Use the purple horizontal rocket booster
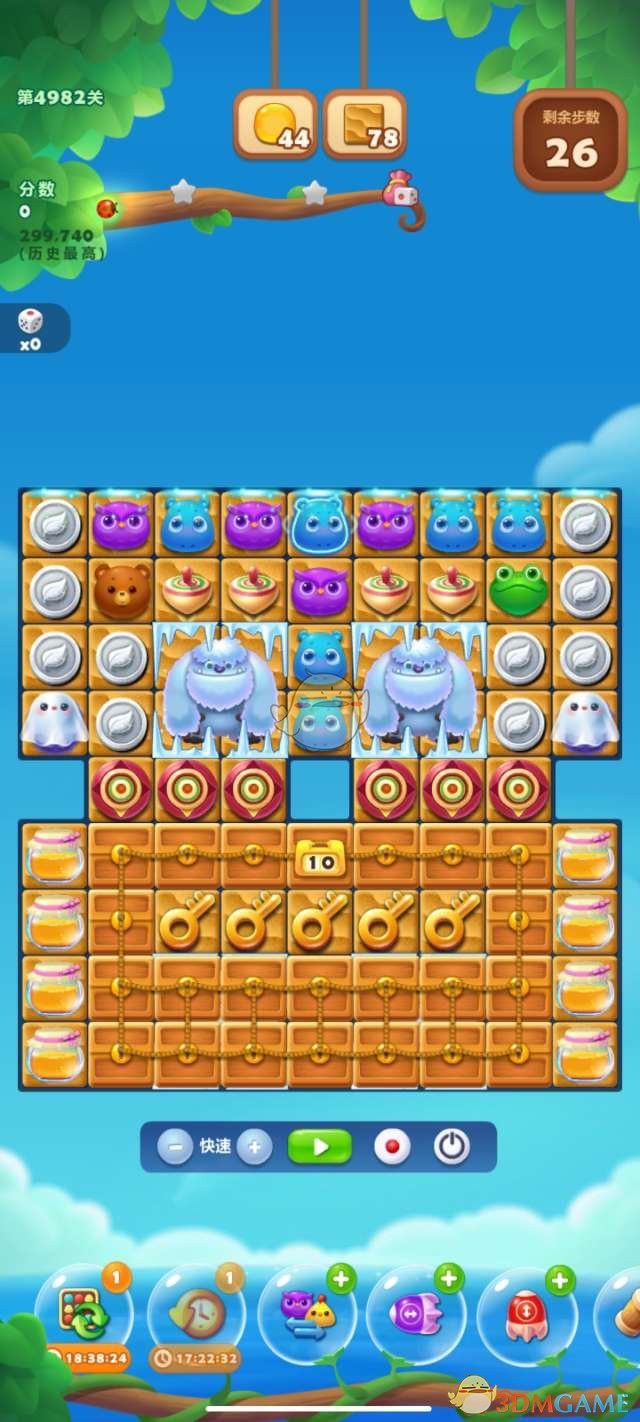The height and width of the screenshot is (1422, 640). coord(416,1312)
